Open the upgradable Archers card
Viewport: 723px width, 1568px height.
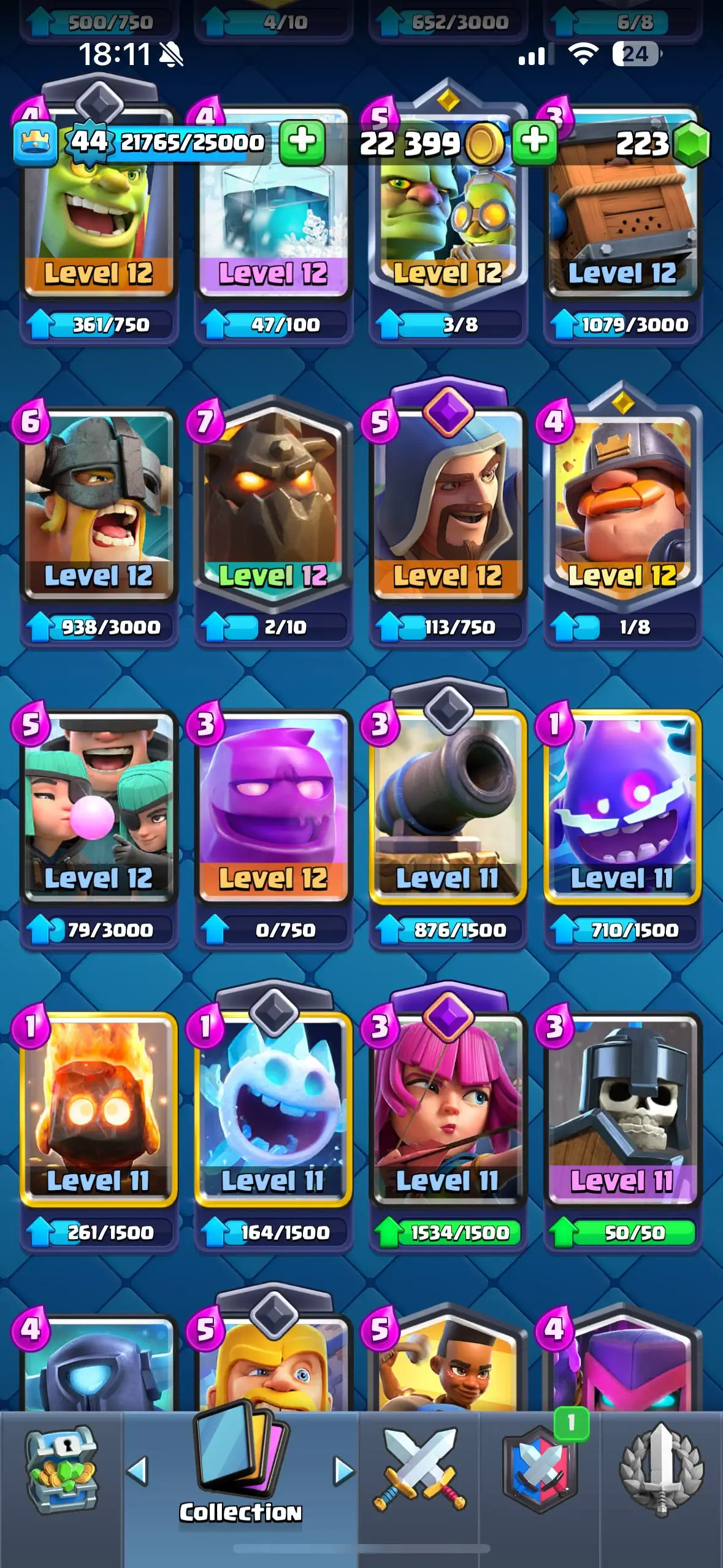(448, 1109)
